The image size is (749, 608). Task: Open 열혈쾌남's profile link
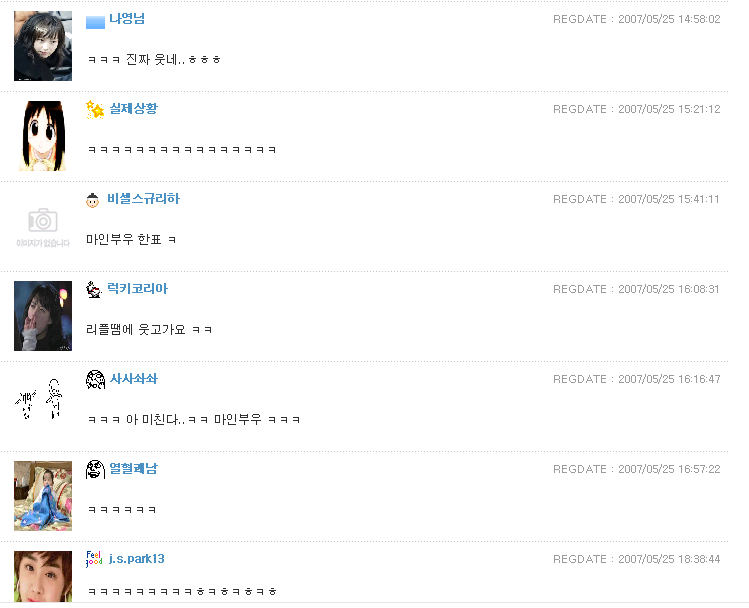[x=133, y=469]
